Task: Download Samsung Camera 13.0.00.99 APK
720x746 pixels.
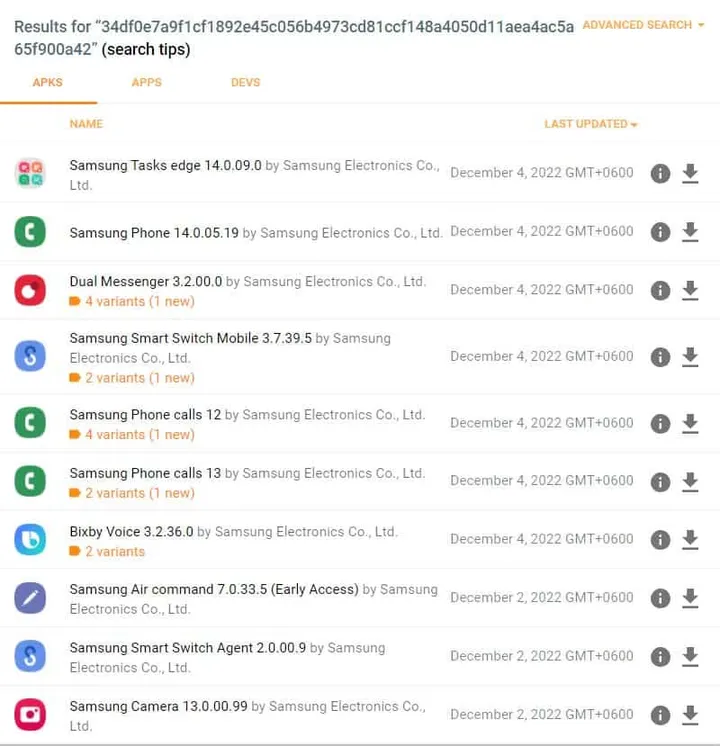Action: tap(690, 715)
